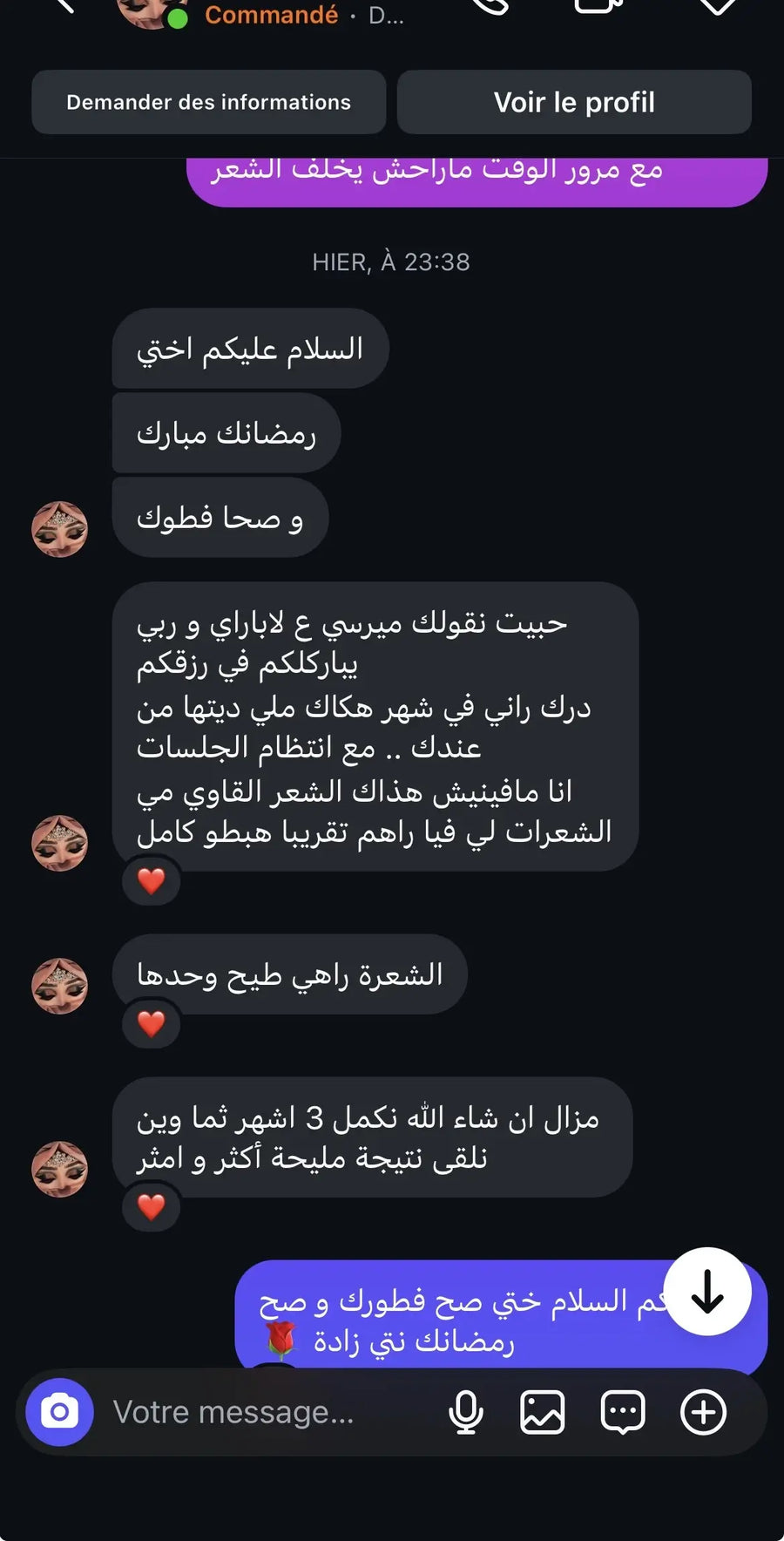784x1541 pixels.
Task: Tap Demander des informations button
Action: tap(208, 102)
